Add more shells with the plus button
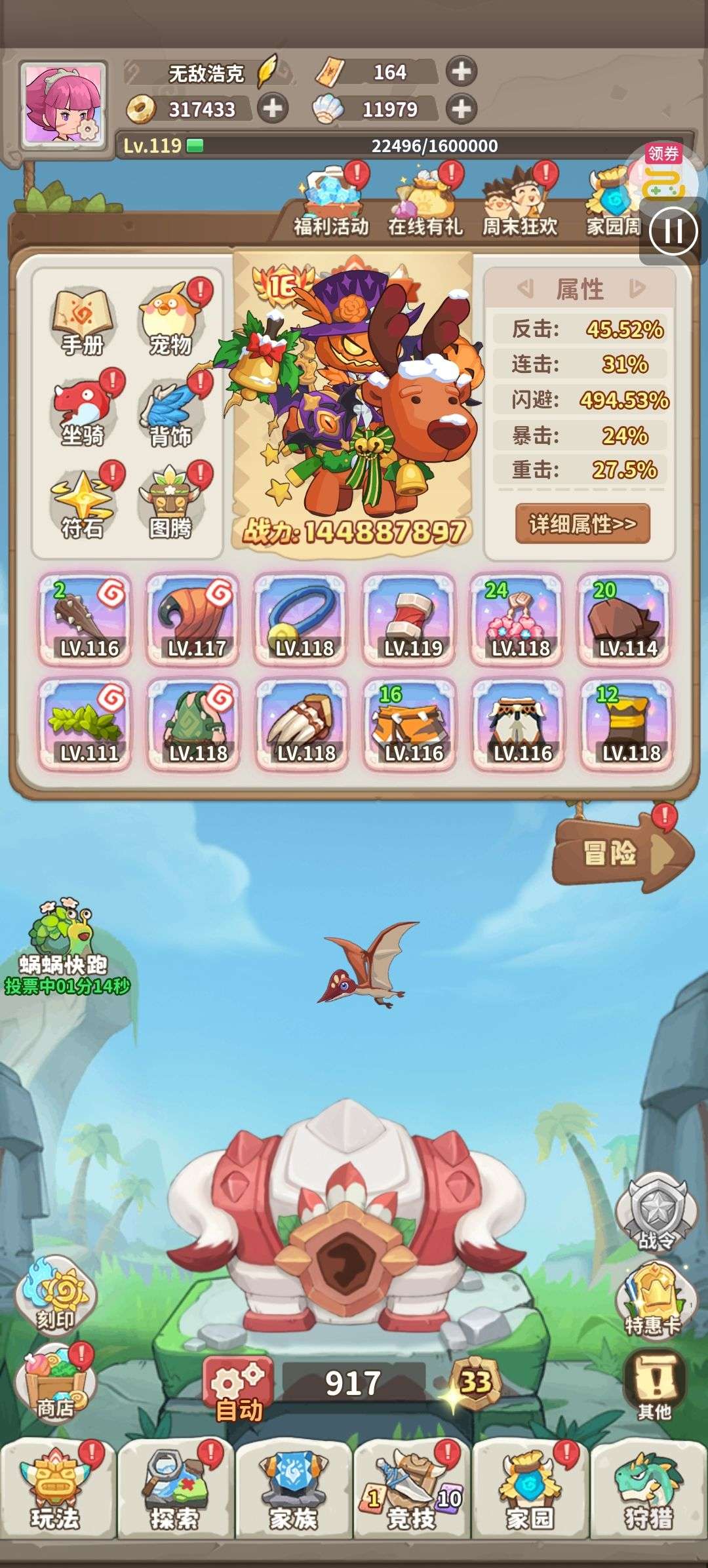The image size is (708, 1568). 462,109
